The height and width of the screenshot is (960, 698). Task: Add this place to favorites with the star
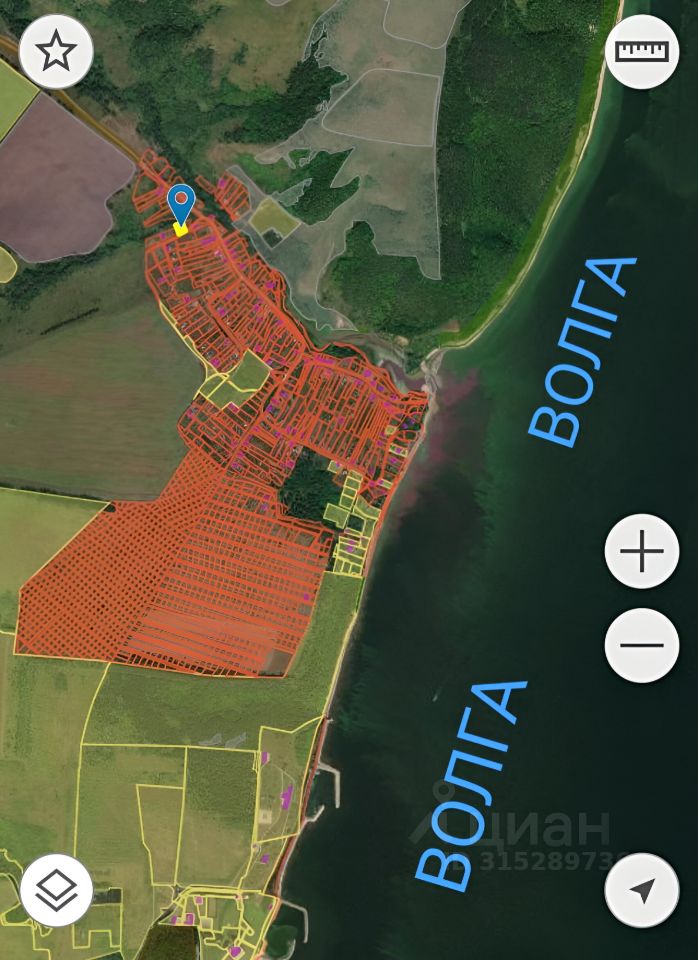[56, 51]
